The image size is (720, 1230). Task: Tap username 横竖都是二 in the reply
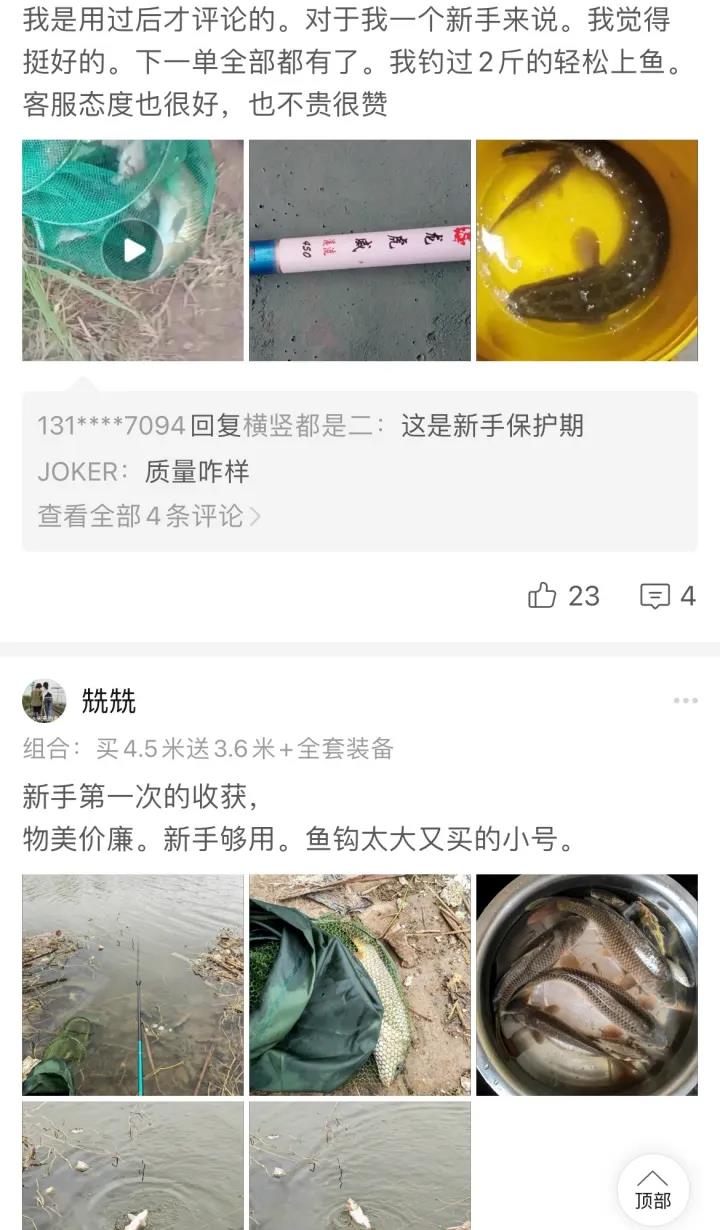pyautogui.click(x=286, y=427)
